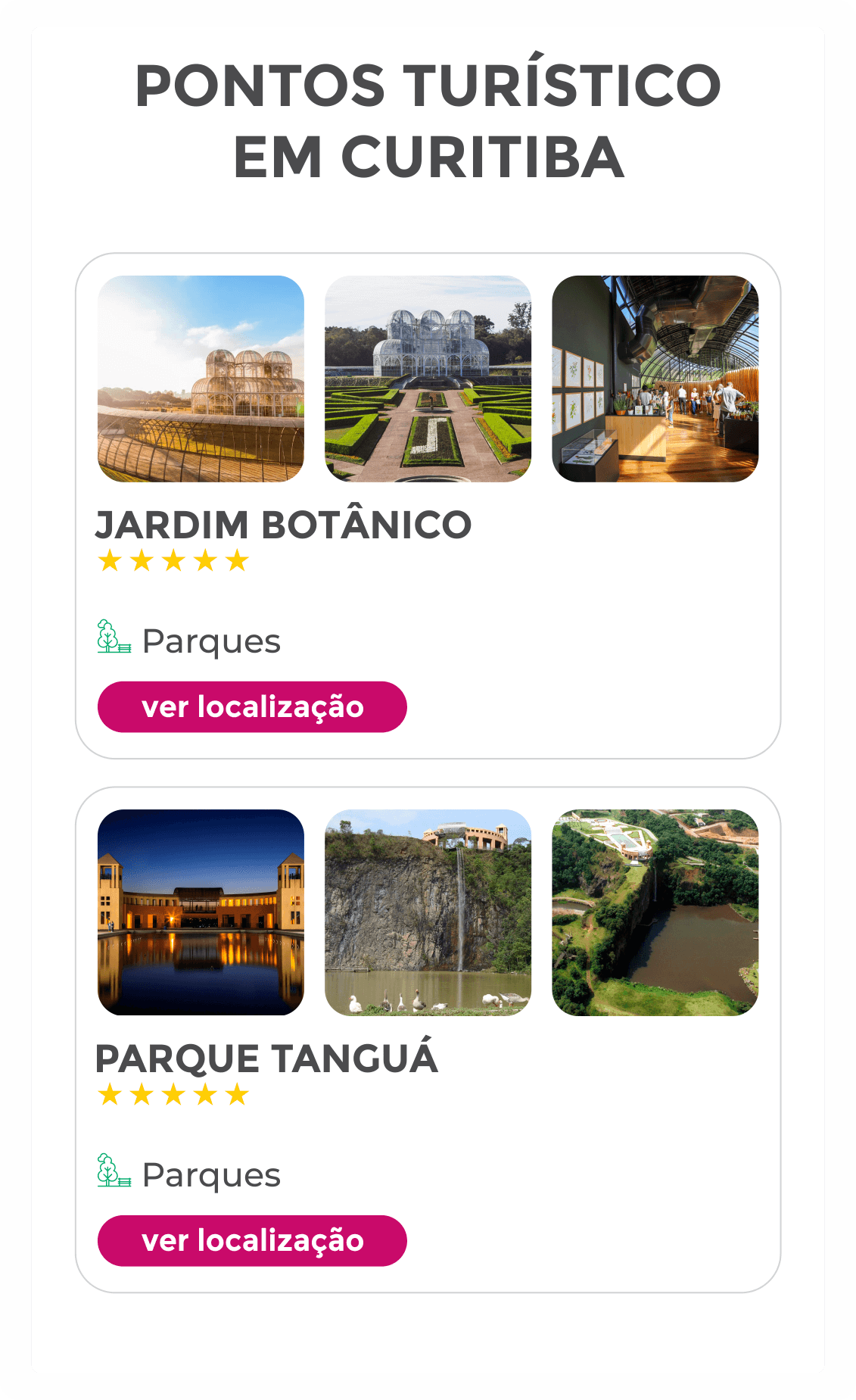The image size is (856, 1400).
Task: View the Parque Tanguá aerial lake photo
Action: coord(655,912)
